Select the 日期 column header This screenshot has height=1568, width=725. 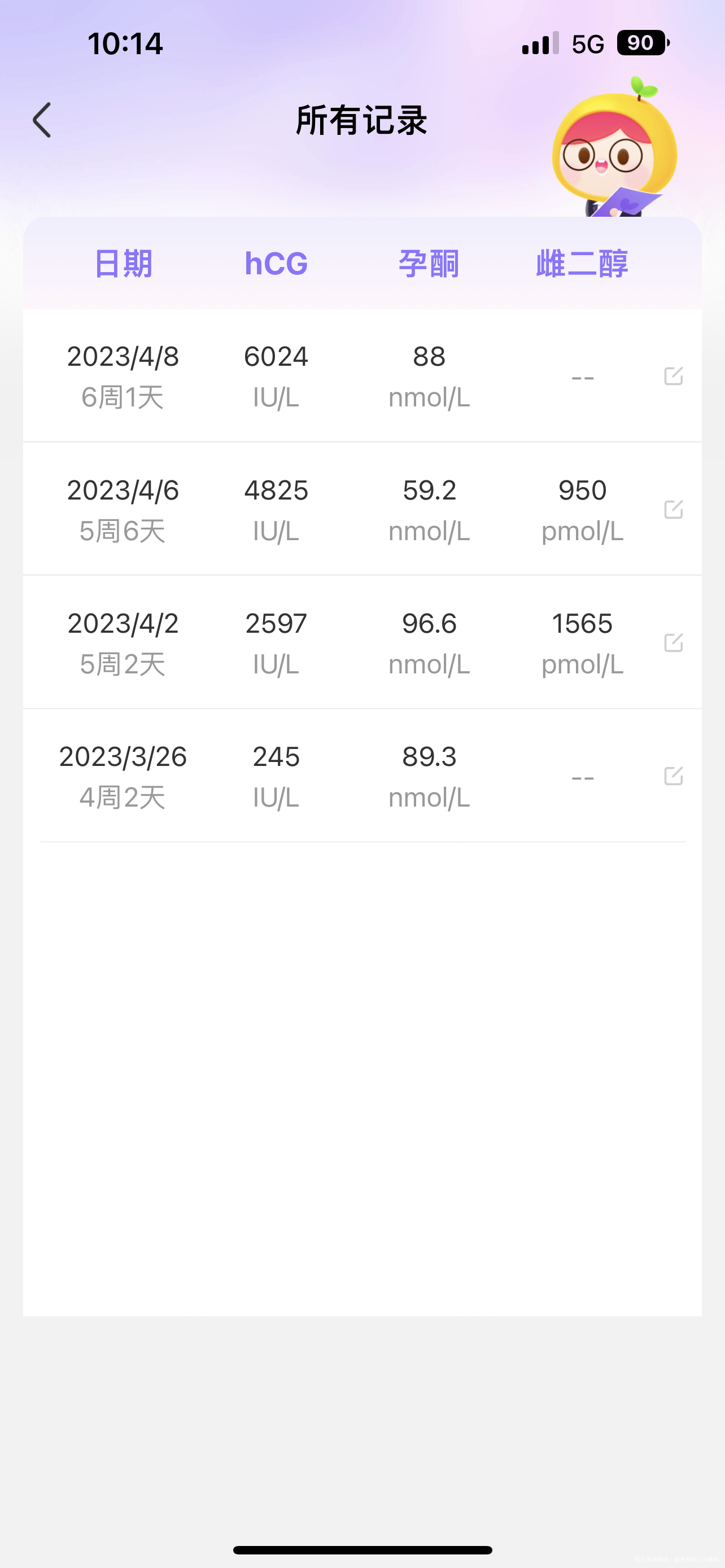(124, 262)
